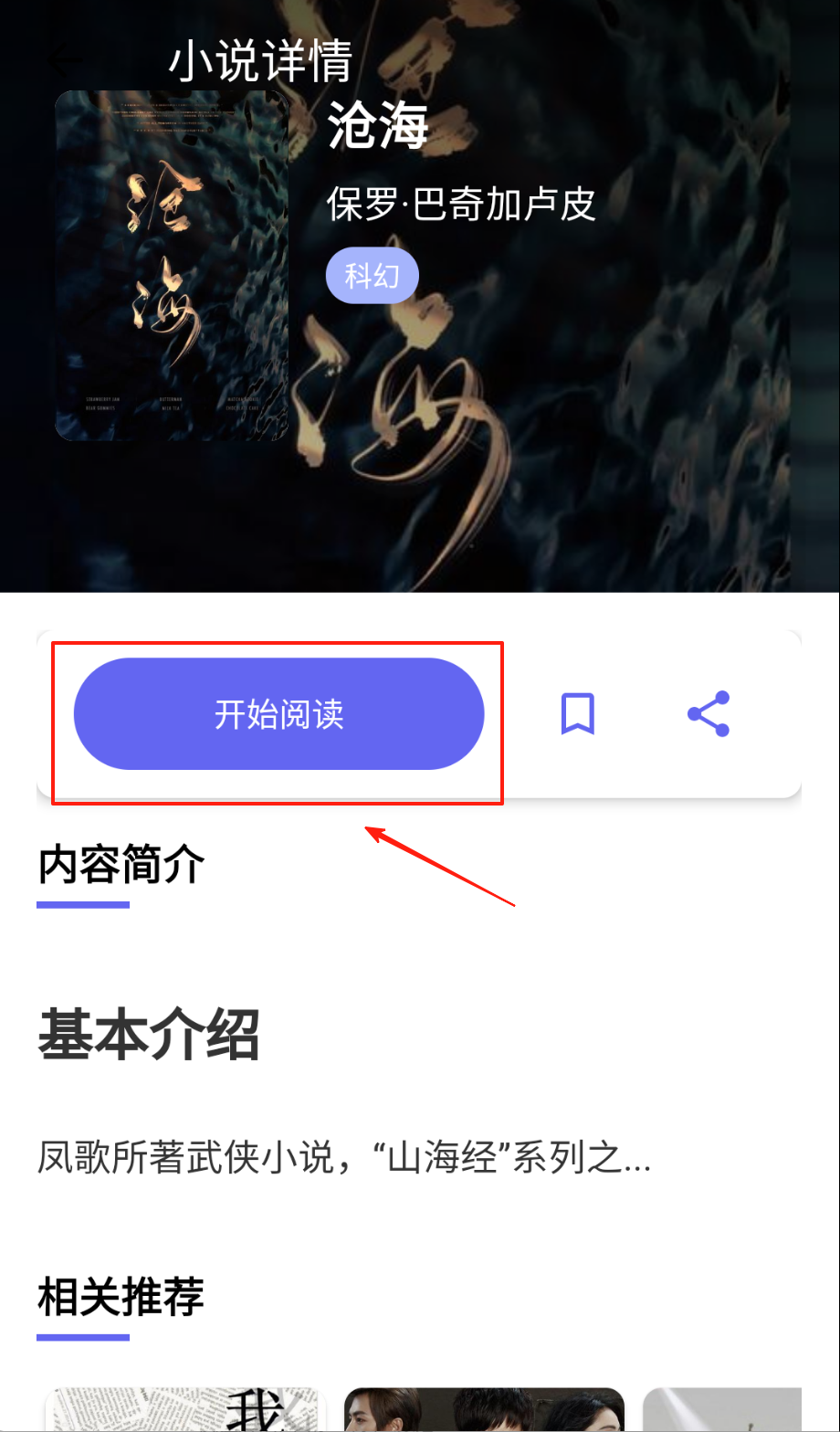Open the recommended book with newspaper cover
This screenshot has height=1432, width=840.
click(x=185, y=1409)
